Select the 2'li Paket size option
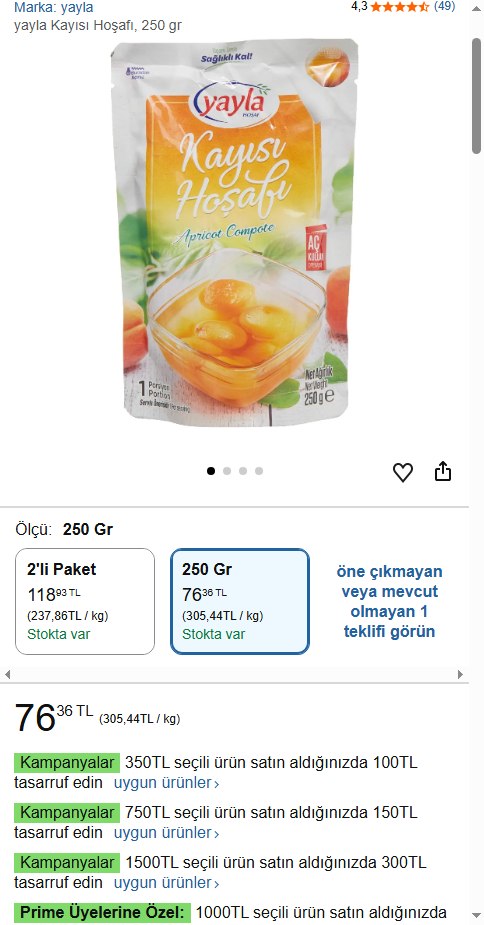 [85, 601]
